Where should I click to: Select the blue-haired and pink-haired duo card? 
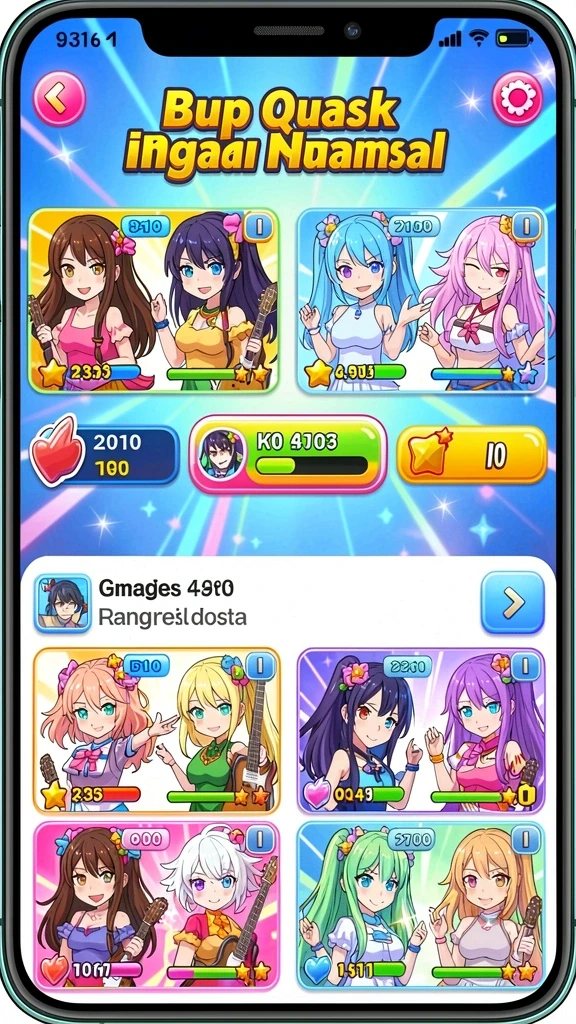422,301
